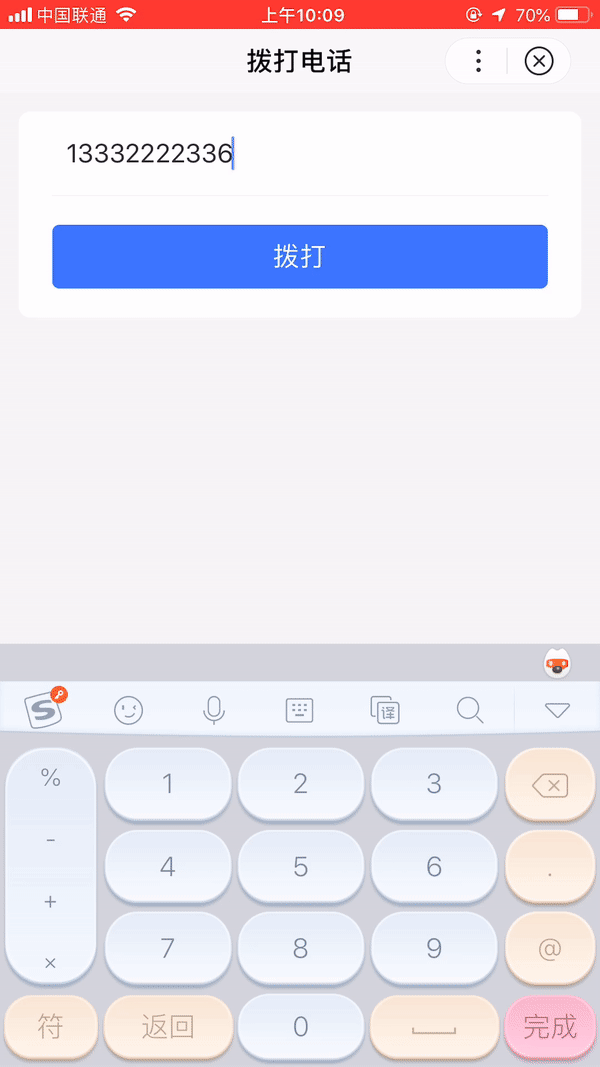Screen dimensions: 600x1067
Task: Collapse the keyboard with the down arrow
Action: [557, 710]
